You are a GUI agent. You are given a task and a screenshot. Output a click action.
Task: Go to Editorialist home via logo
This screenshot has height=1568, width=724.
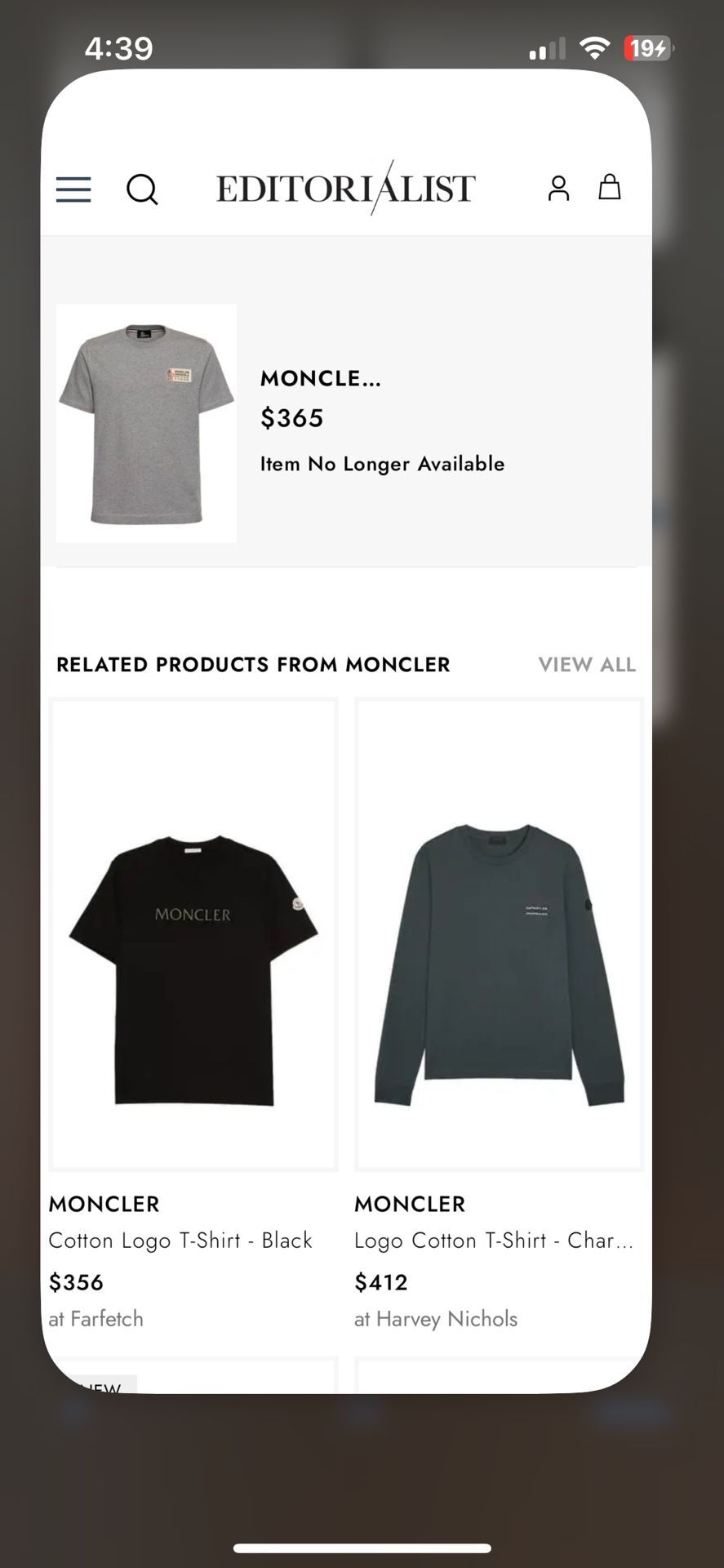[x=345, y=189]
